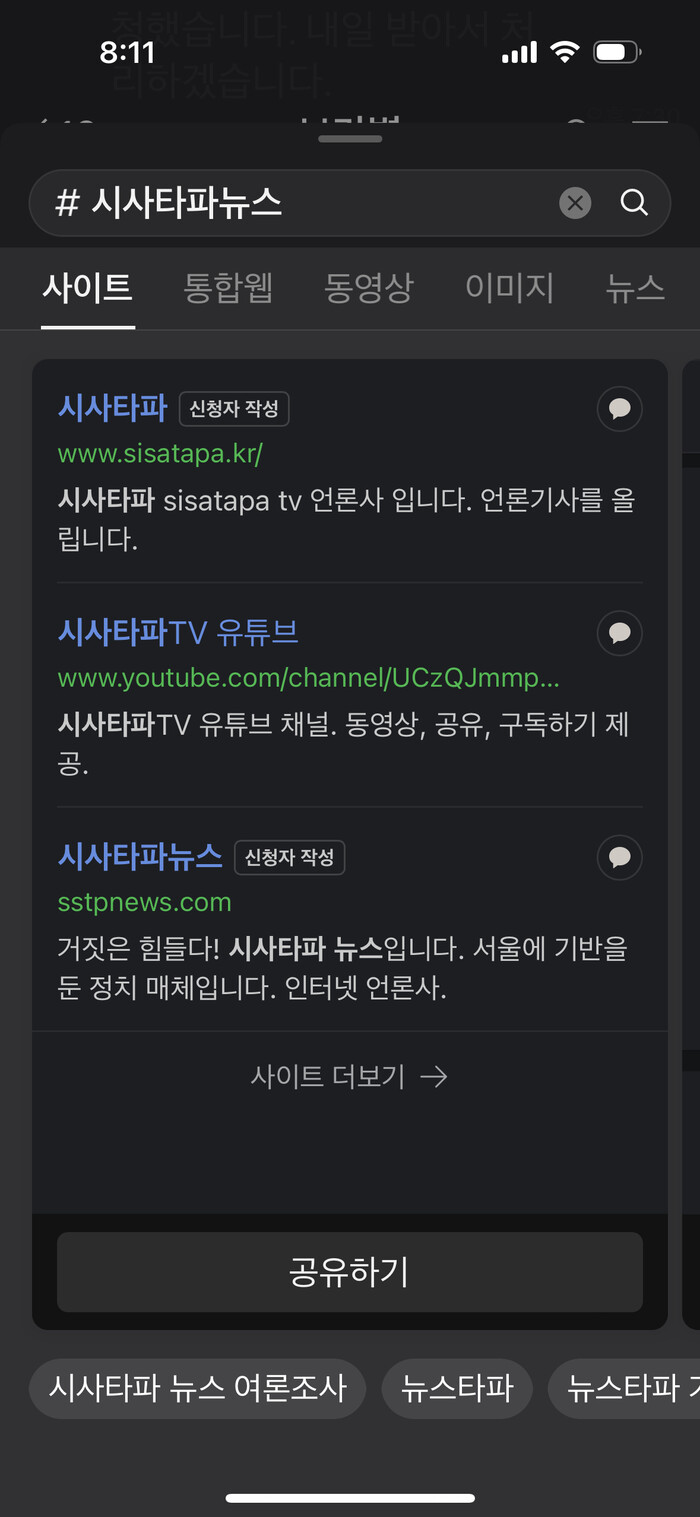The height and width of the screenshot is (1517, 700).
Task: Tap the 공유하기 share button
Action: click(349, 1272)
